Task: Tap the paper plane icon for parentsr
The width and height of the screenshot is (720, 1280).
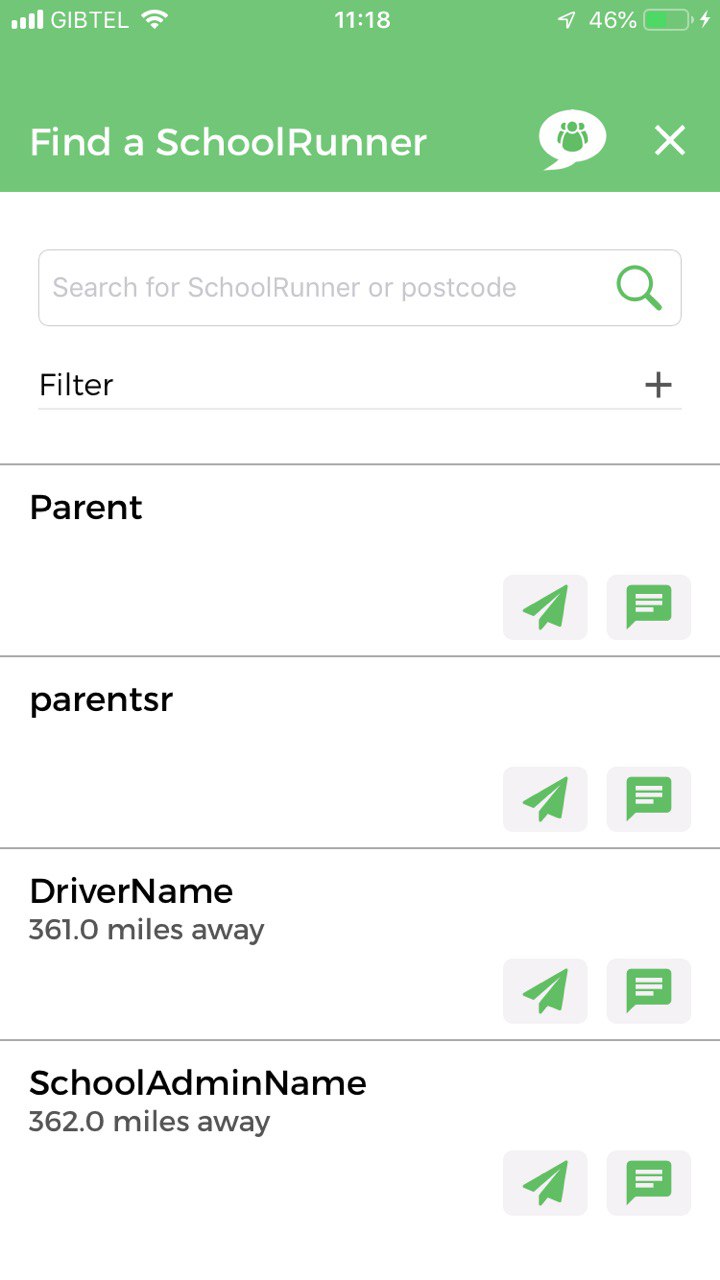Action: point(545,799)
